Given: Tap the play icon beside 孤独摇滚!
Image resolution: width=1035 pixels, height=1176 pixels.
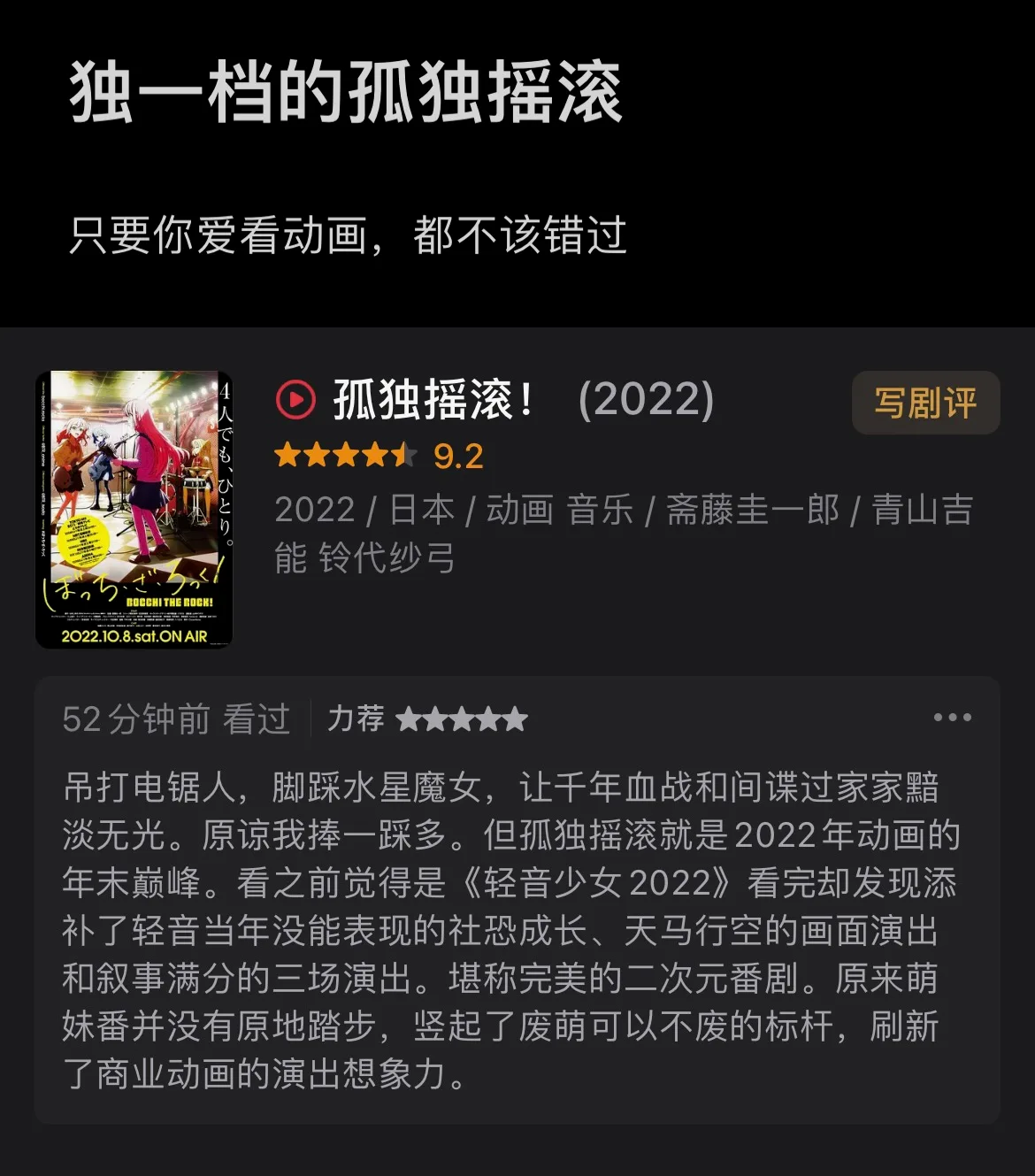Looking at the screenshot, I should point(295,400).
